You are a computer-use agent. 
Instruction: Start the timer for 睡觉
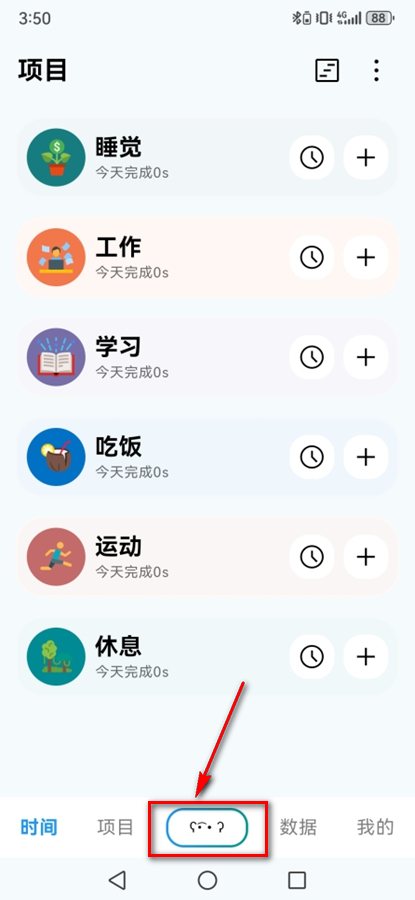pos(312,157)
